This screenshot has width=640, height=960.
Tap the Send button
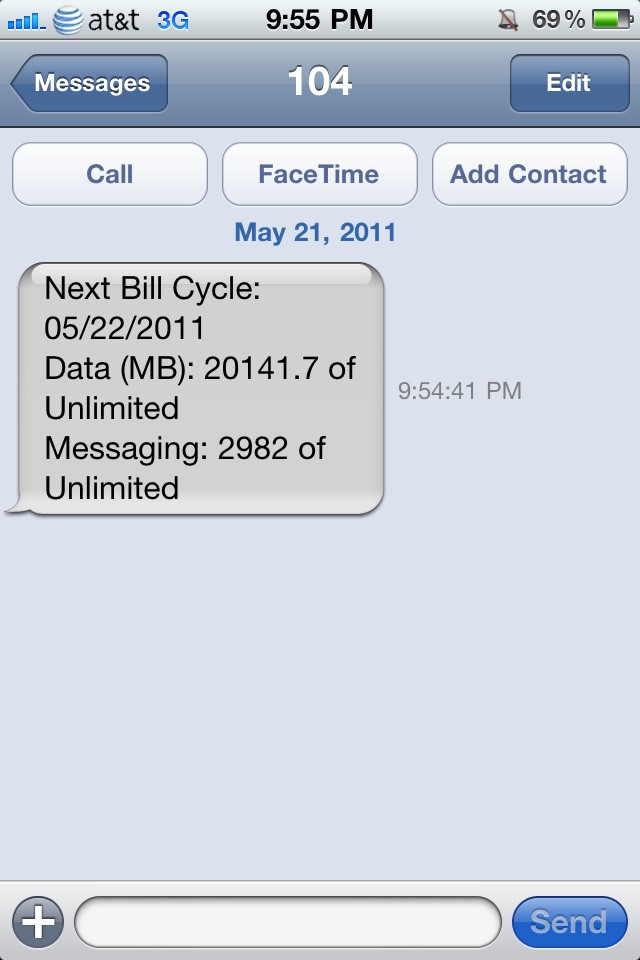(569, 921)
